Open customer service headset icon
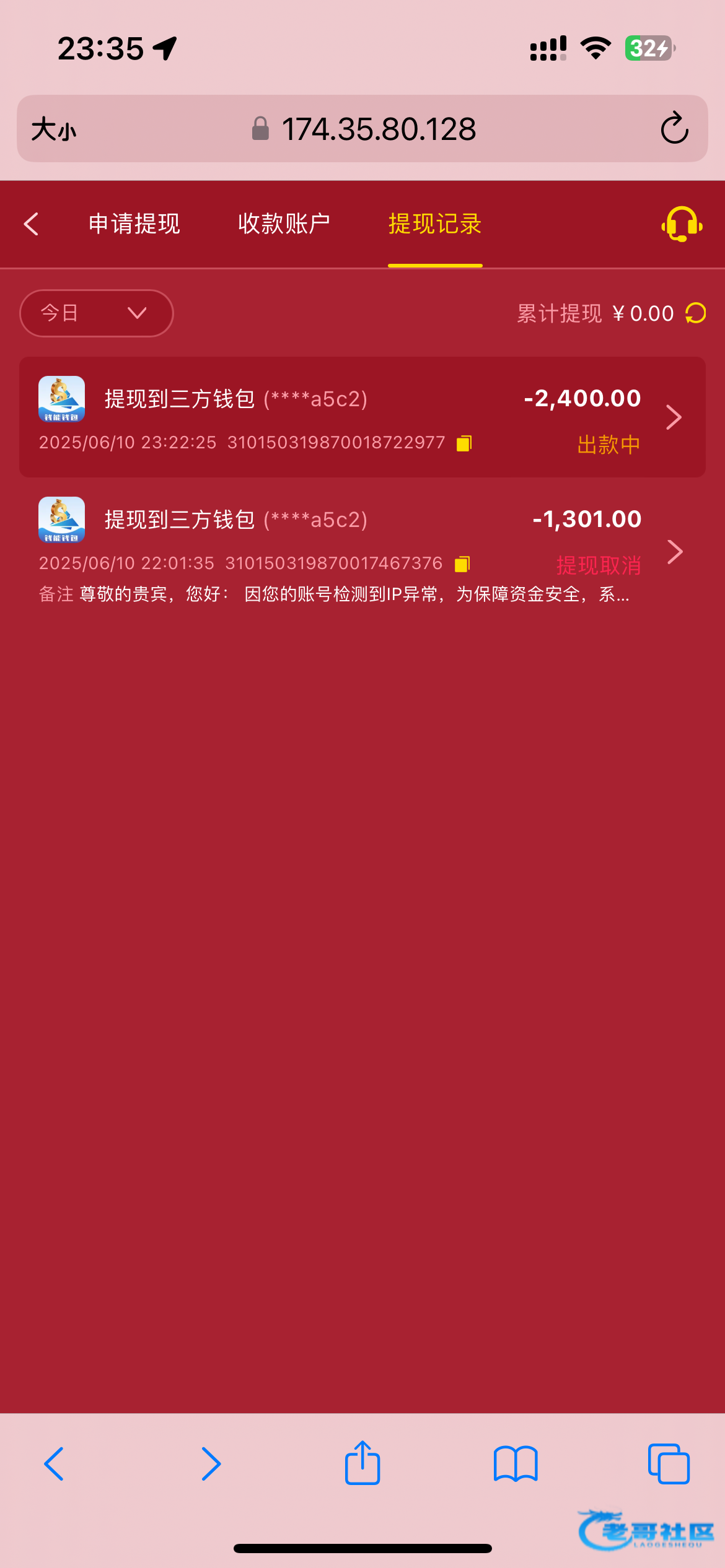725x1568 pixels. 682,224
